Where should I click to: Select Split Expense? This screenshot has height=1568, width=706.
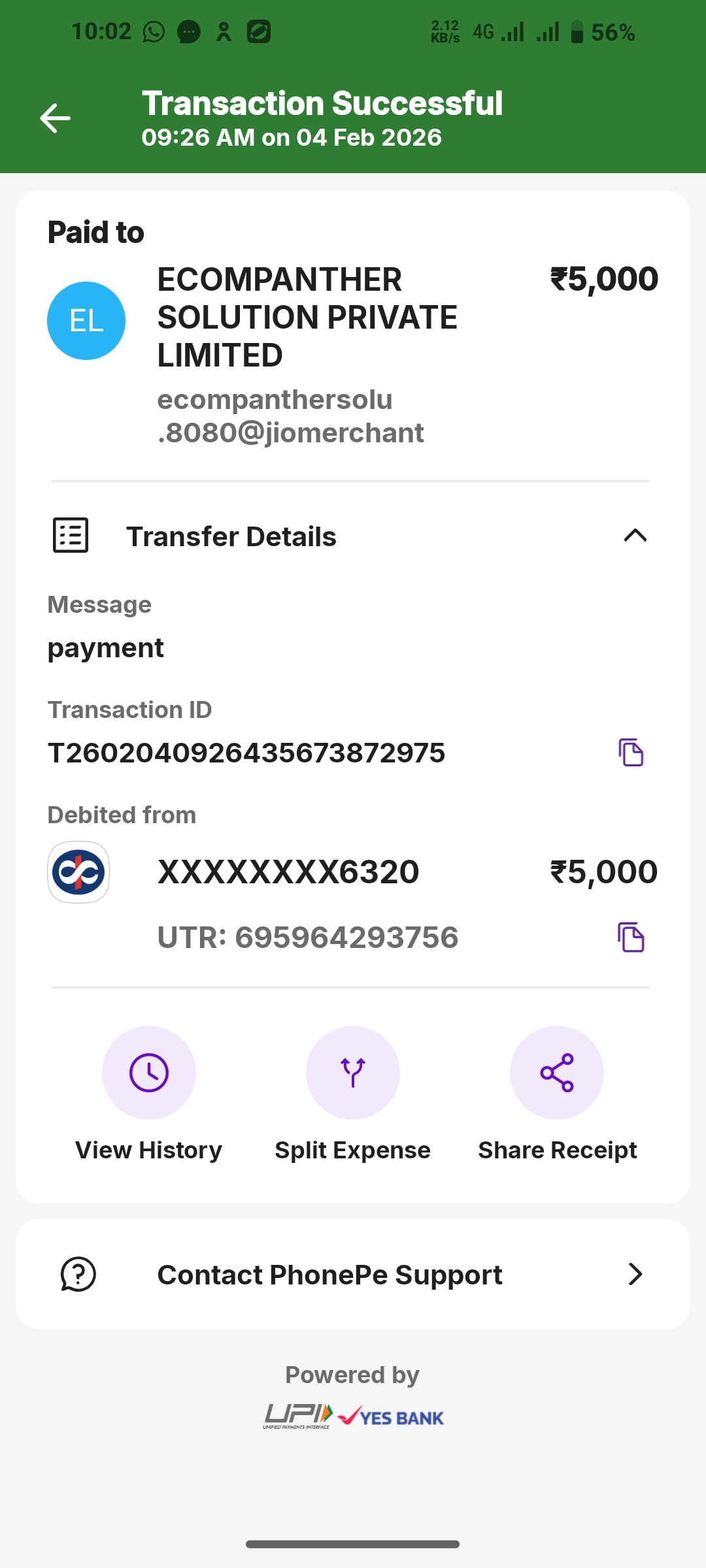coord(353,1073)
